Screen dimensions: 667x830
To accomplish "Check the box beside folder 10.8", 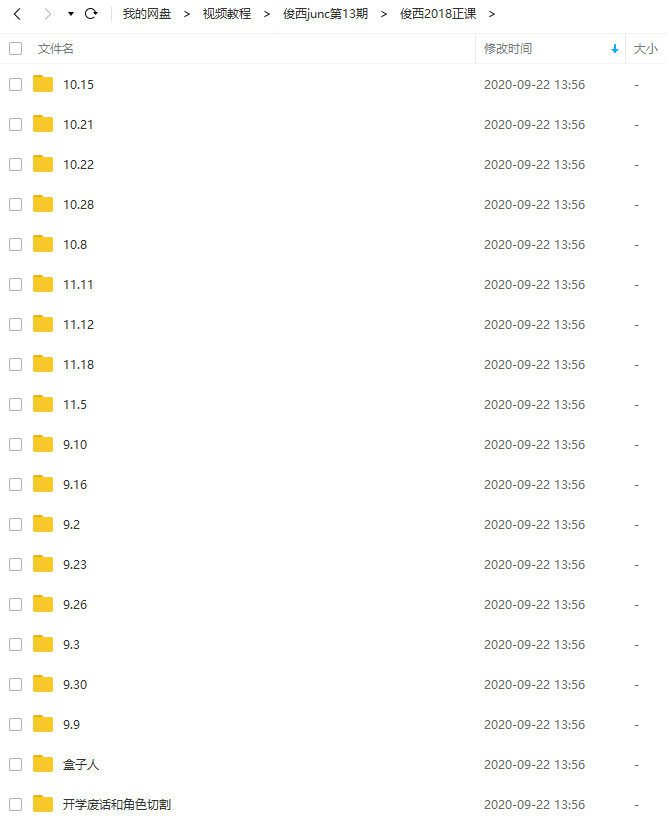I will [15, 244].
